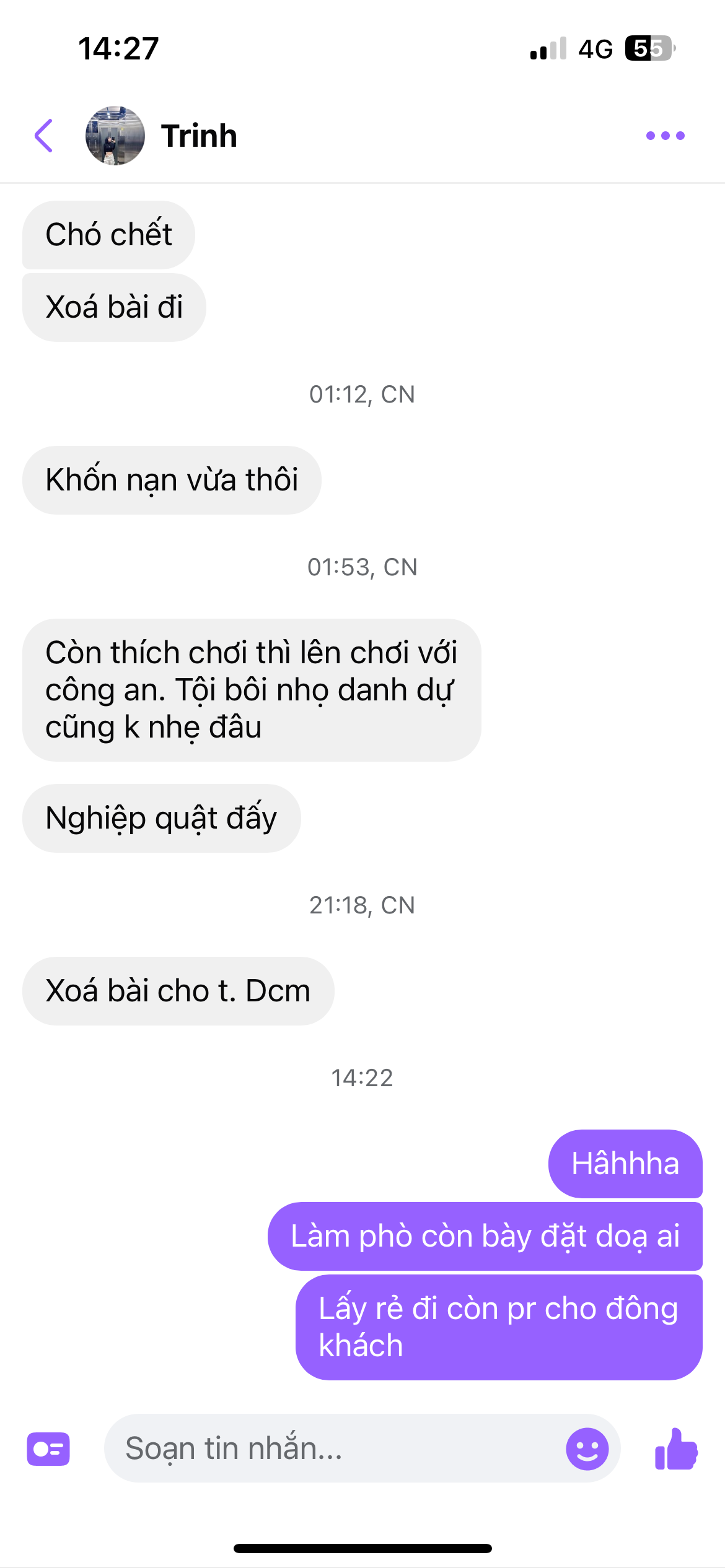Open Trinh's profile picture

coord(115,136)
